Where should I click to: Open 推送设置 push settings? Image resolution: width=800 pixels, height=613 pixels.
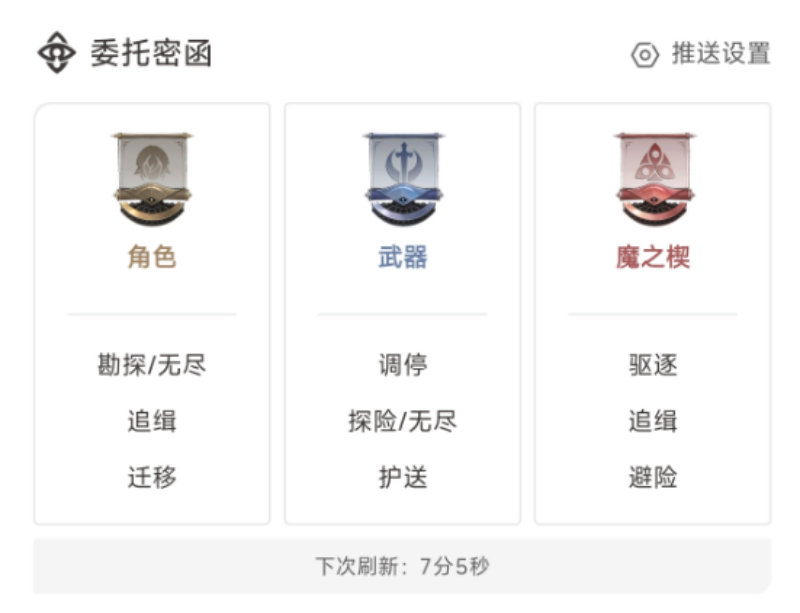tap(701, 54)
